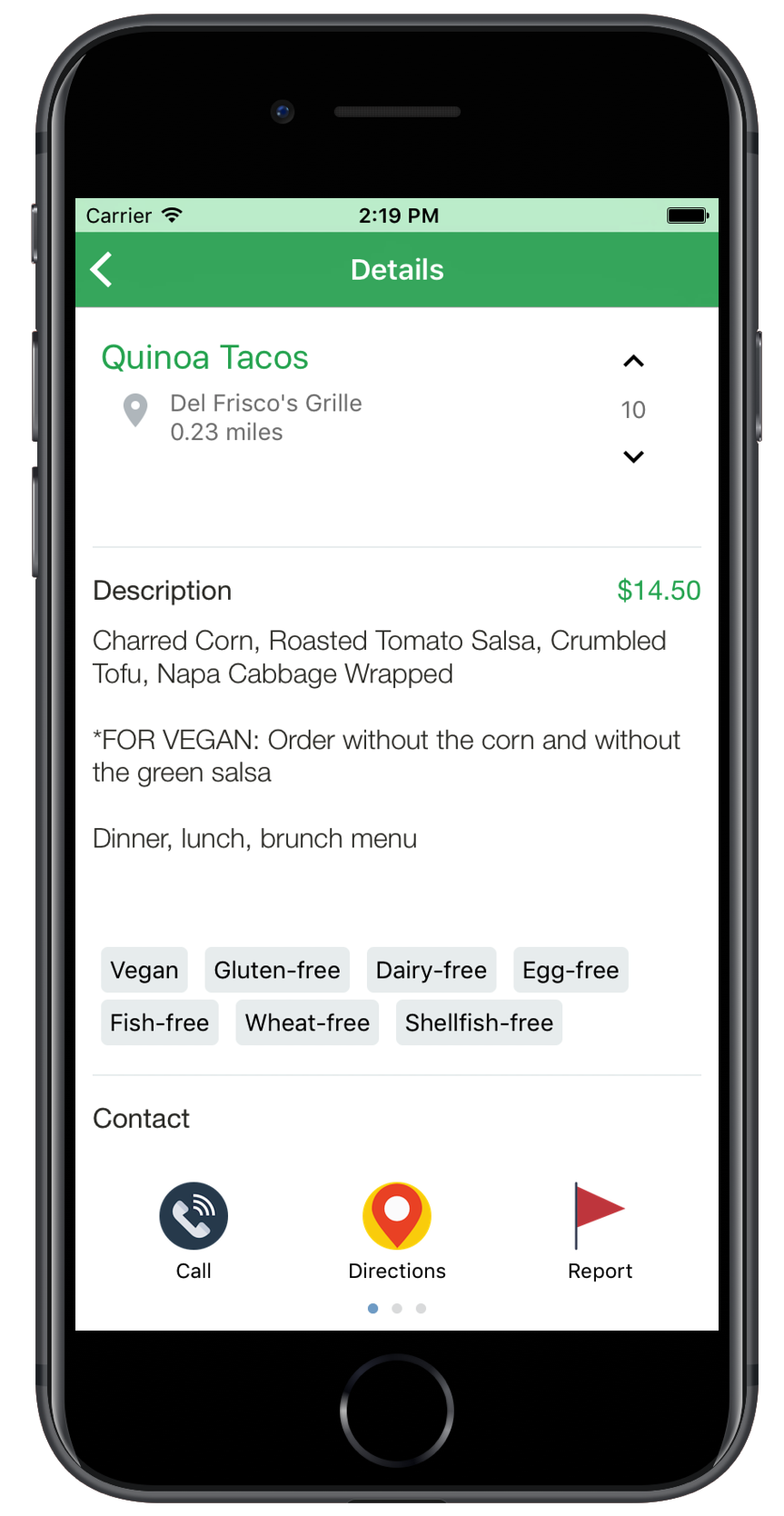This screenshot has width=784, height=1516.
Task: Downvote the Quinoa Tacos dish
Action: 633,456
